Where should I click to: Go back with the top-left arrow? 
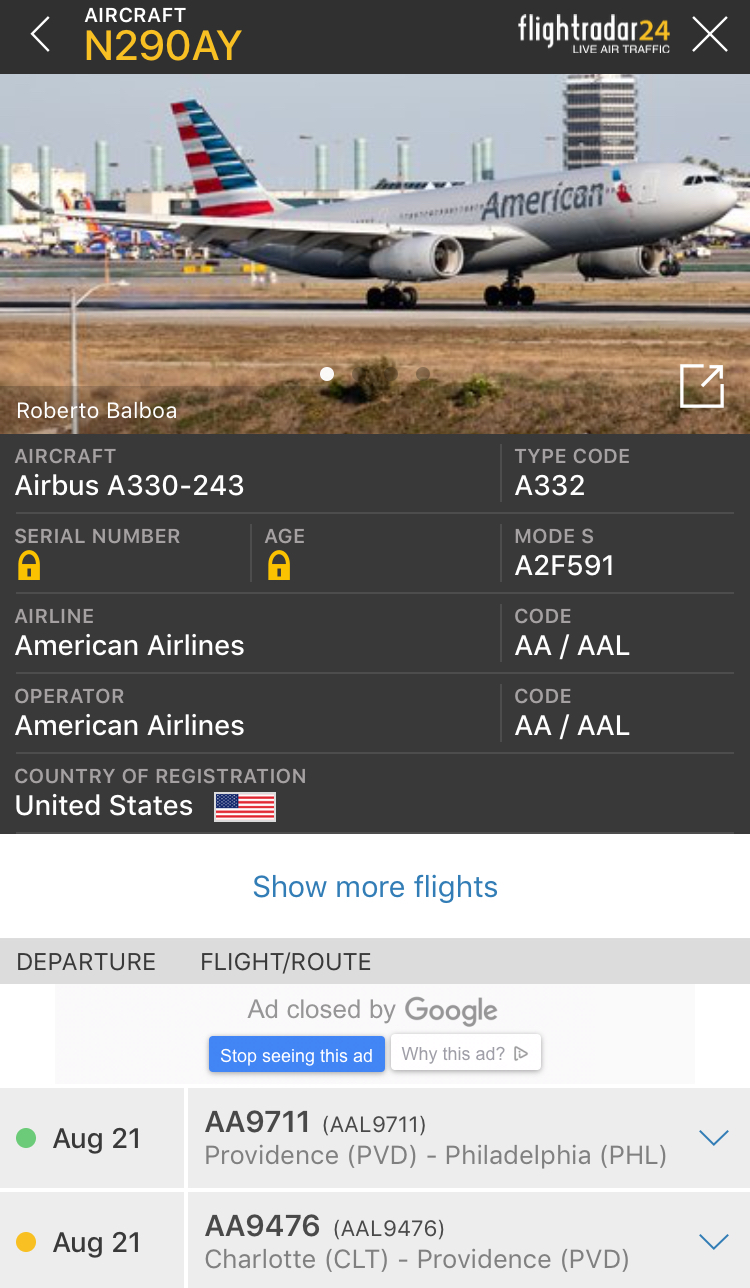coord(40,35)
